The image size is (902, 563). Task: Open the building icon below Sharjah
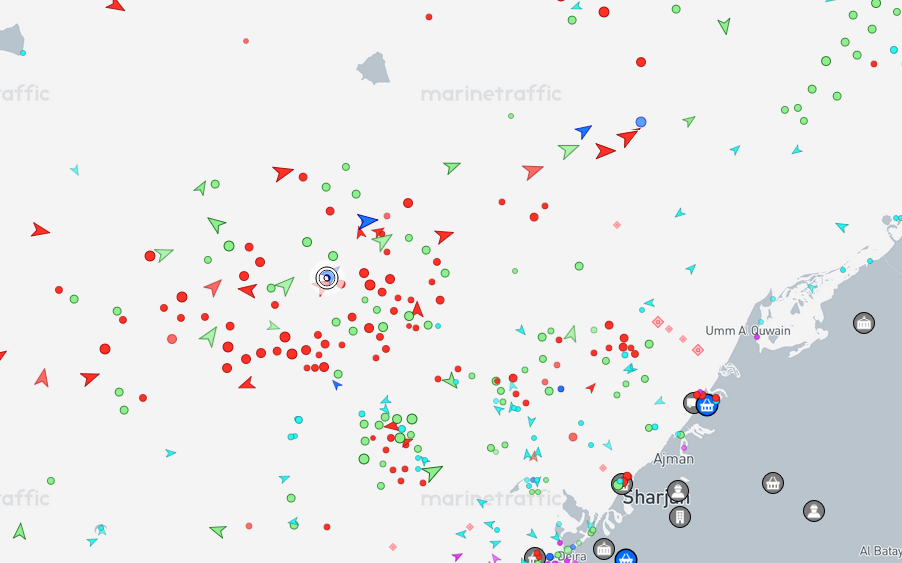coord(679,517)
